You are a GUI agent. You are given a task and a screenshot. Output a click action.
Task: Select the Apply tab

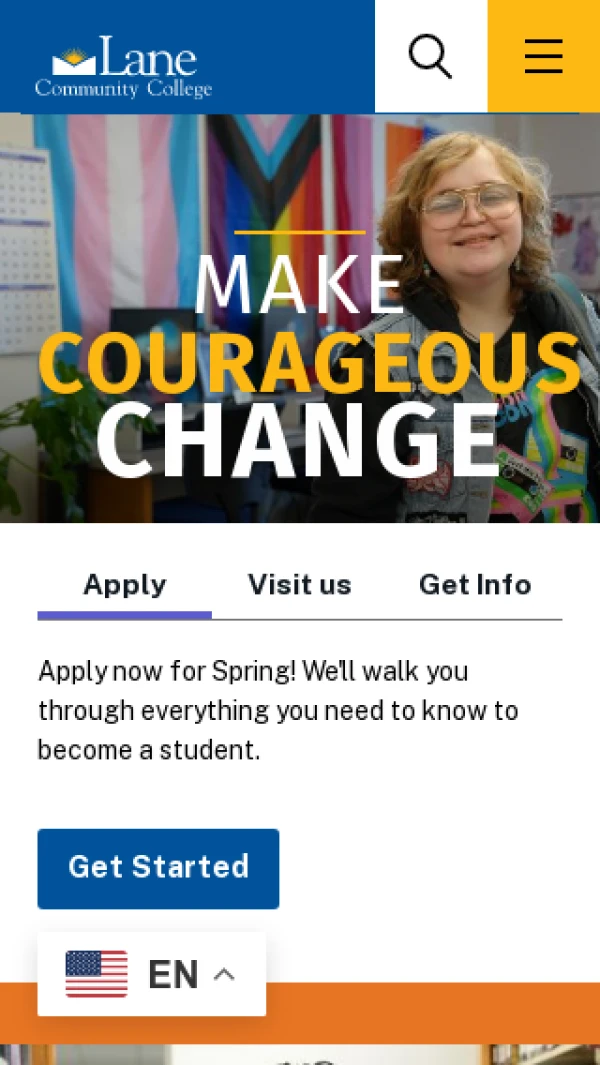click(125, 585)
